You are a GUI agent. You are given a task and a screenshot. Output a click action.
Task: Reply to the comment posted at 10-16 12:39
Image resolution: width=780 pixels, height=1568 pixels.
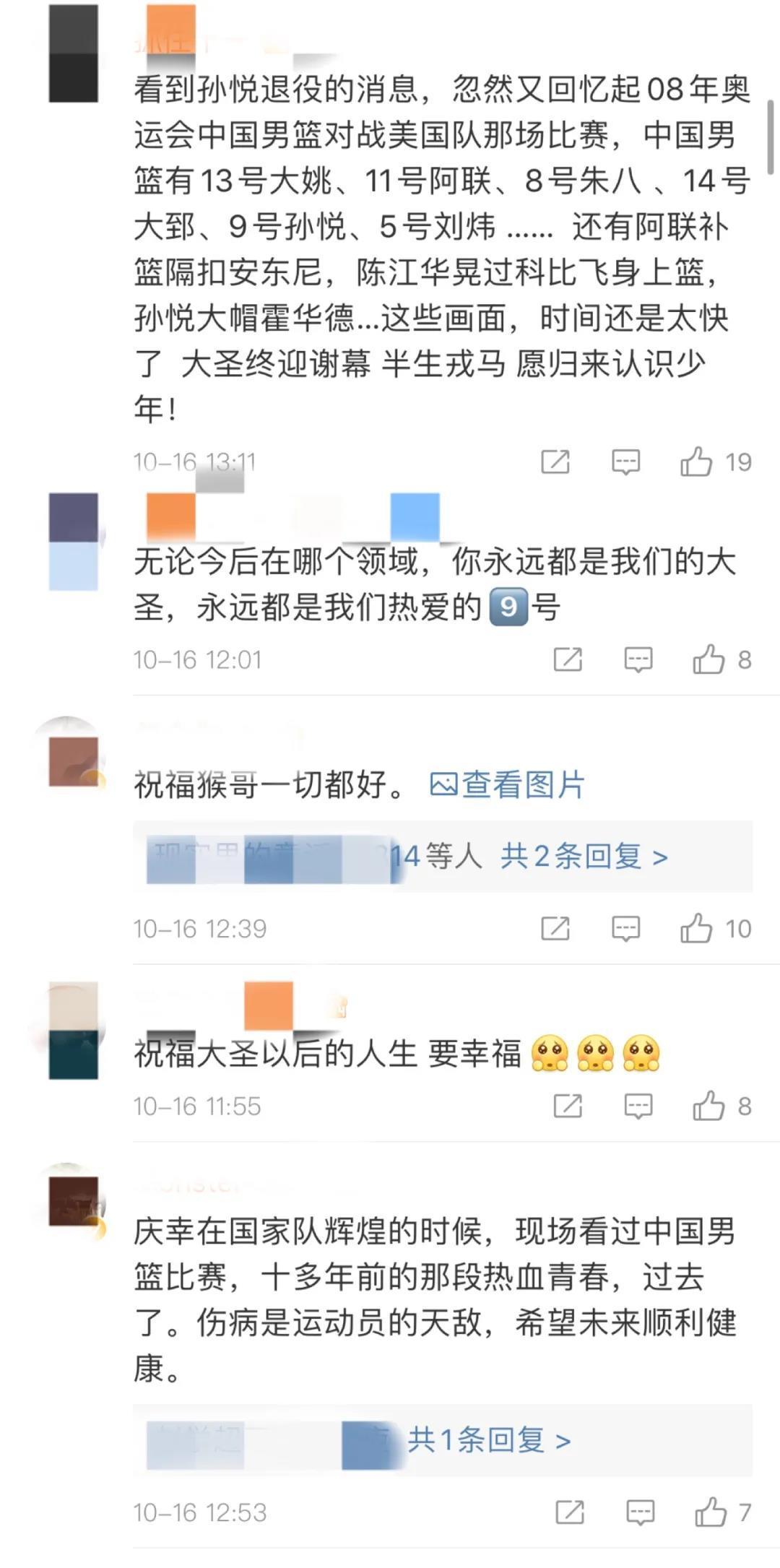point(625,929)
